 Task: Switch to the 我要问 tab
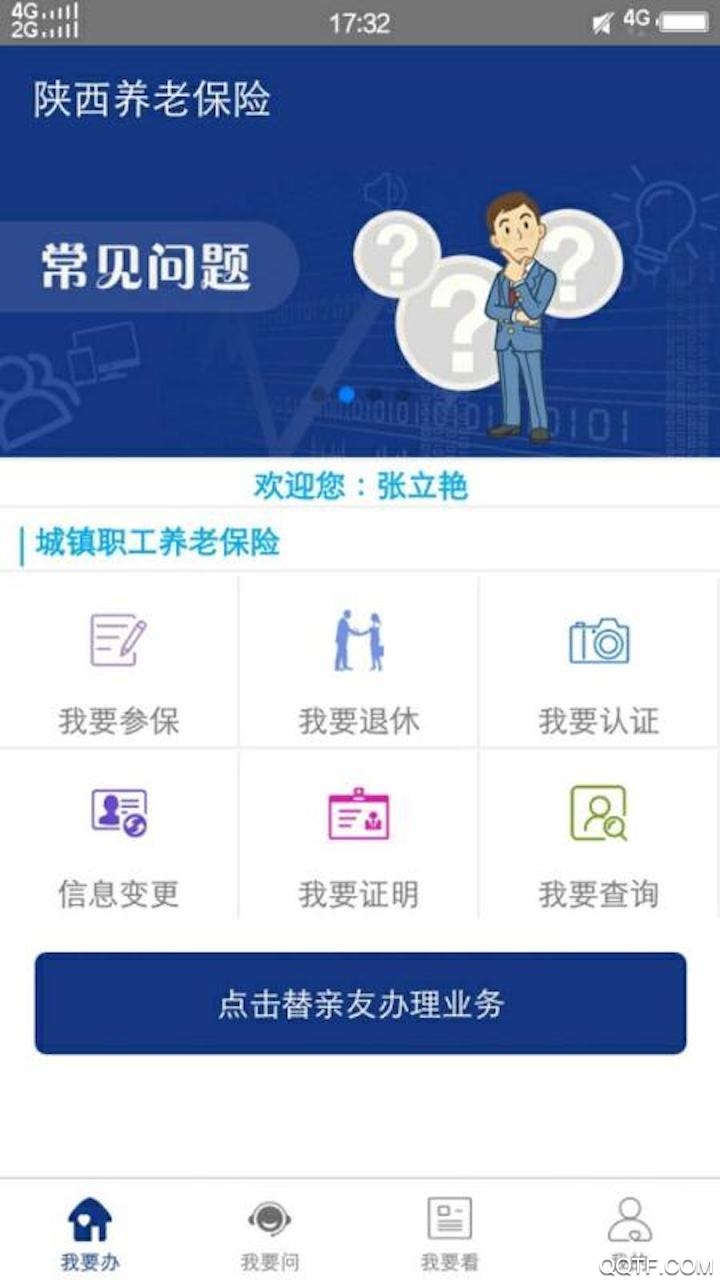pos(270,1232)
